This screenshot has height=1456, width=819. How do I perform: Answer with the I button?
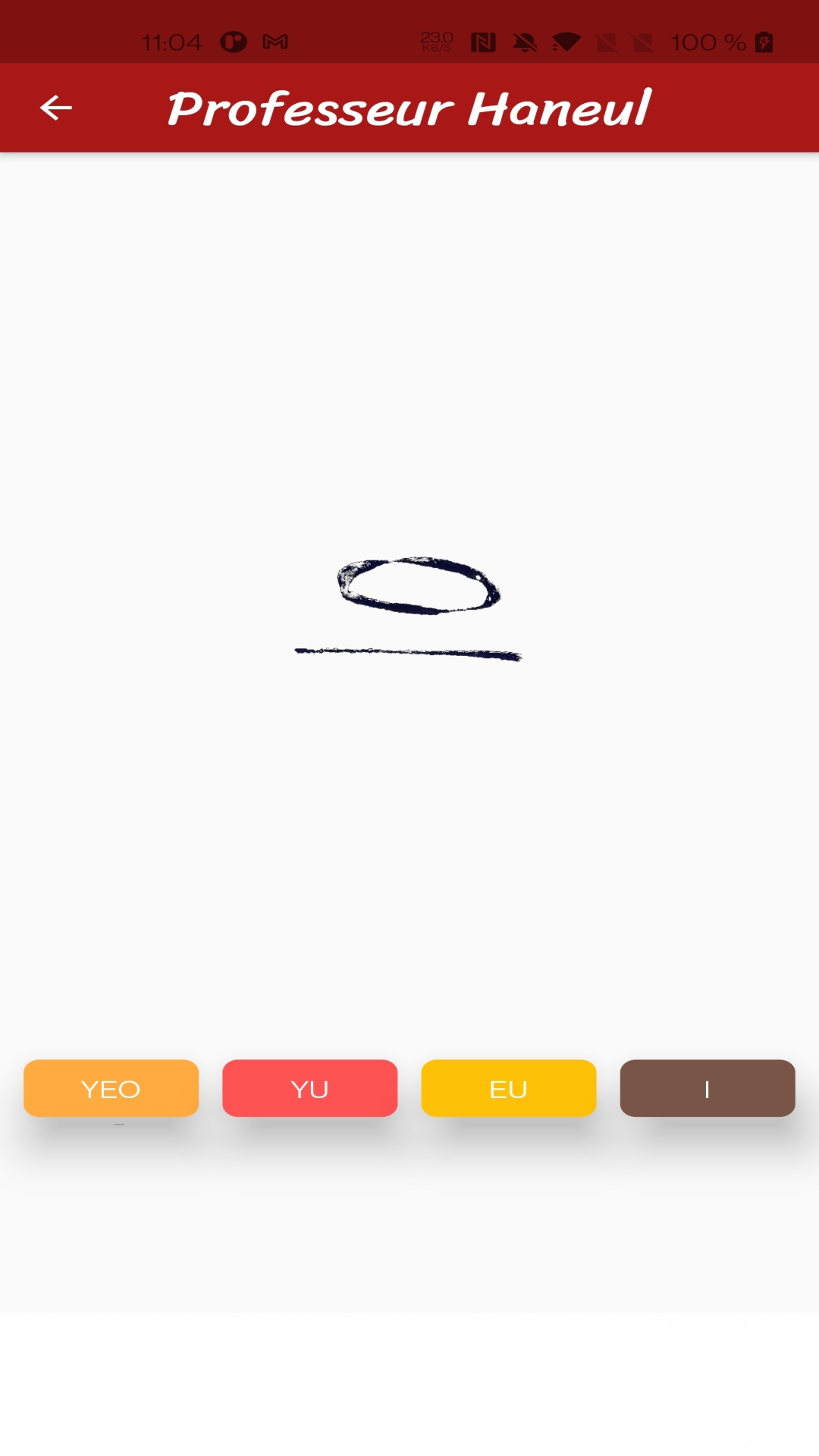point(707,1088)
